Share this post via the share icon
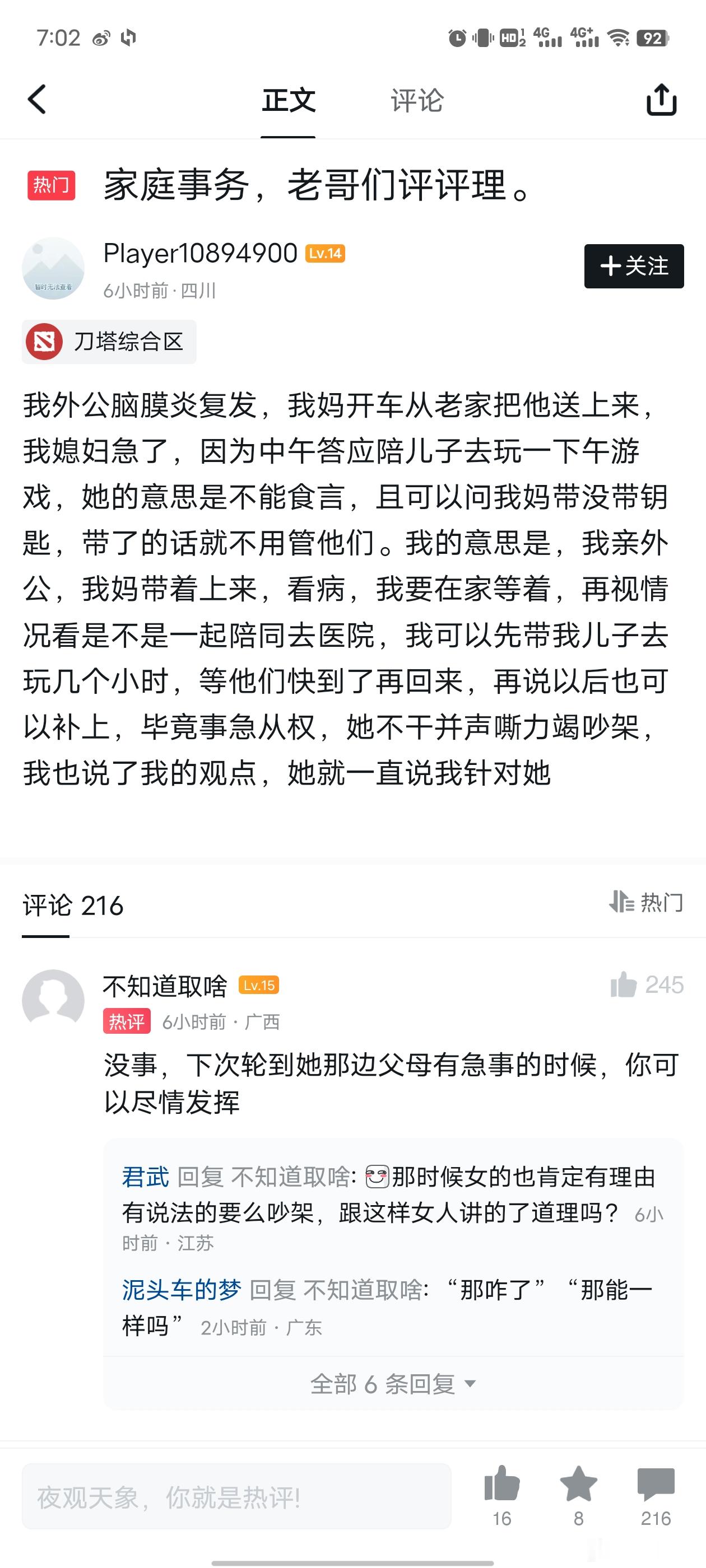 (x=661, y=100)
